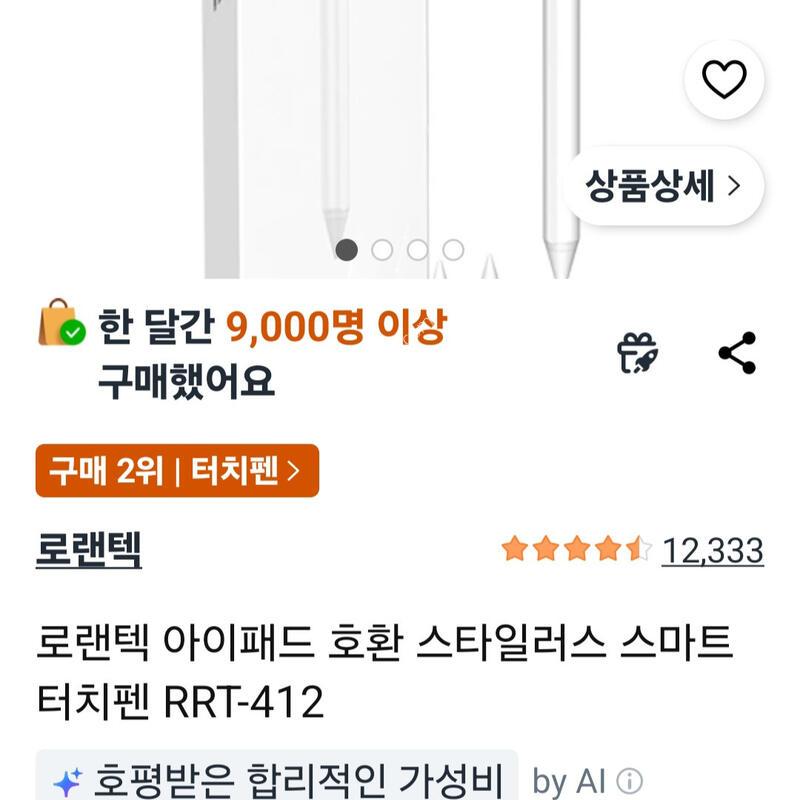Open the 구매 2위 터치펜 ranking badge
This screenshot has width=800, height=800.
tap(177, 471)
